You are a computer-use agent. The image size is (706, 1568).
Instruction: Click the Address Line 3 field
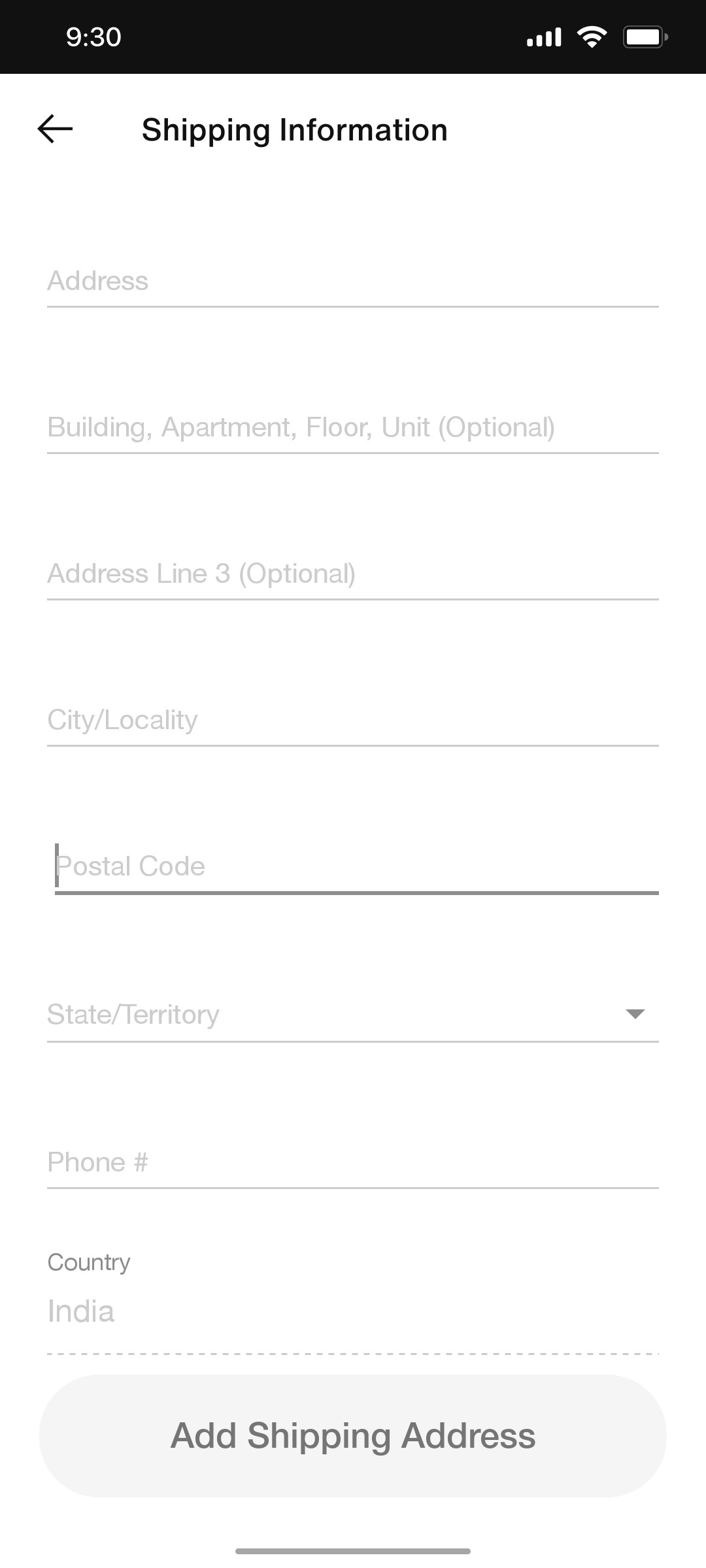click(x=353, y=575)
